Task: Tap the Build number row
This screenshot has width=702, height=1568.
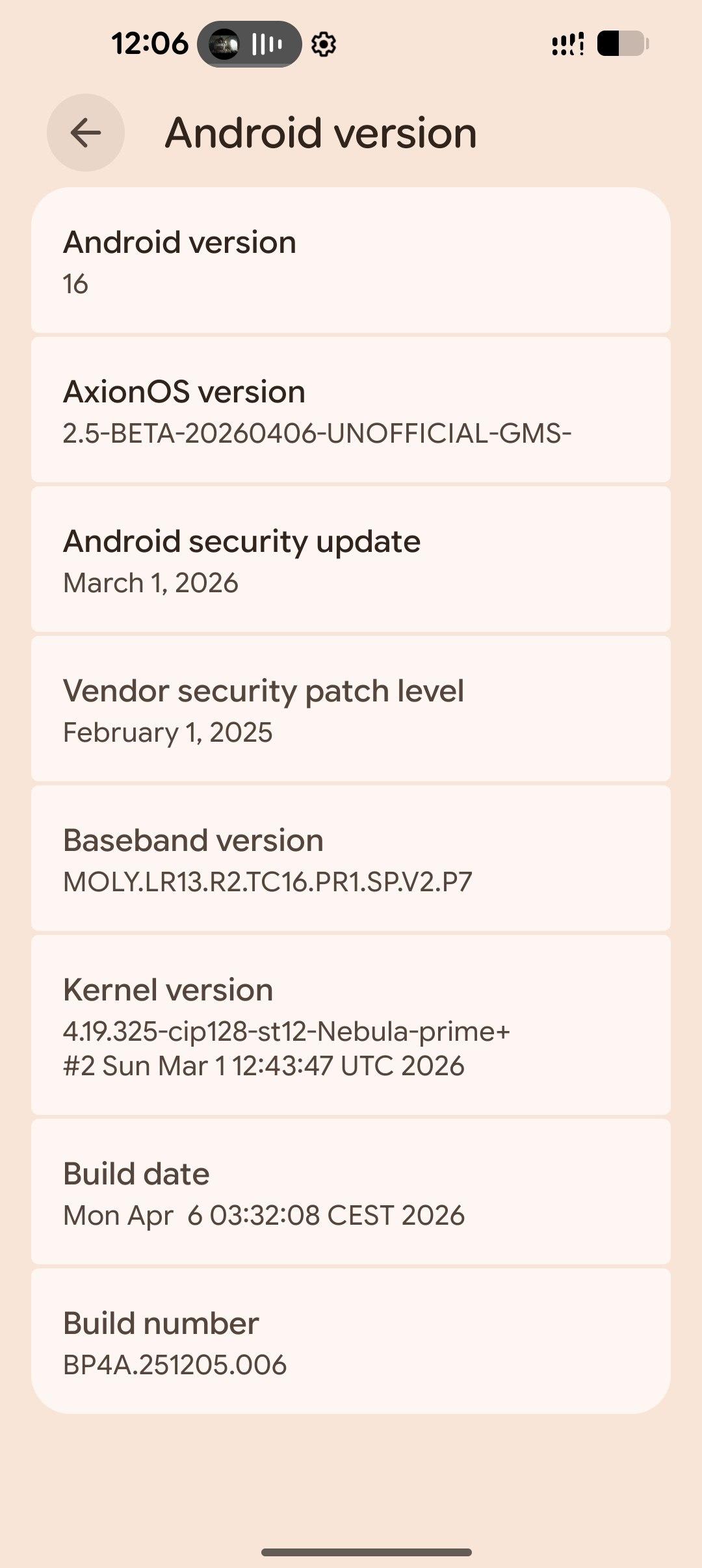Action: tap(351, 1342)
